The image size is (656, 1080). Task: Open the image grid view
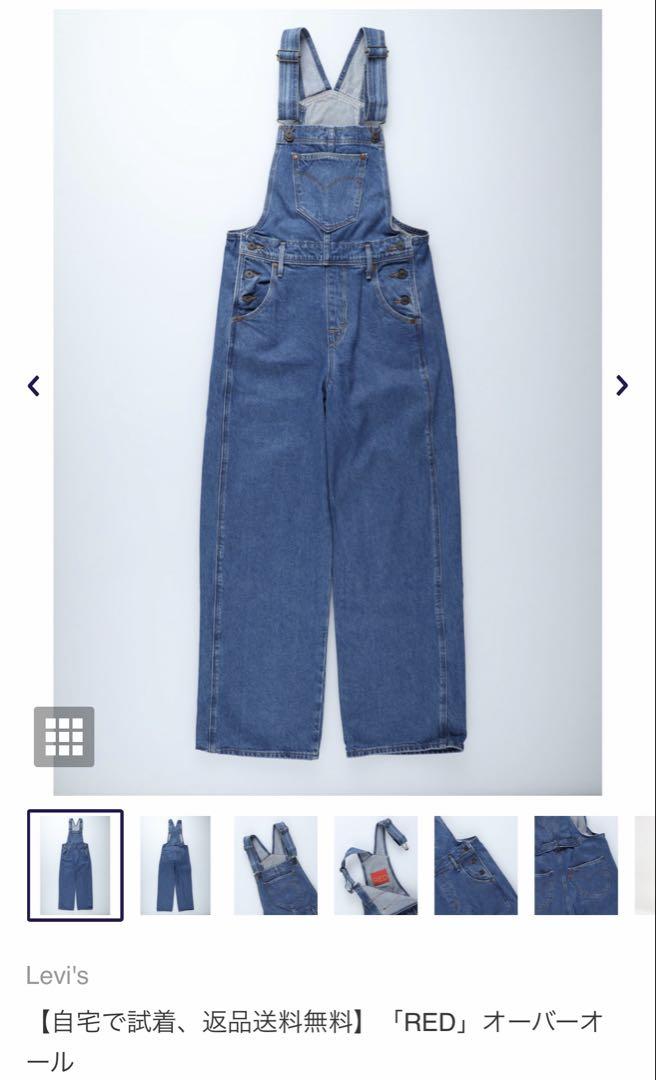click(64, 736)
